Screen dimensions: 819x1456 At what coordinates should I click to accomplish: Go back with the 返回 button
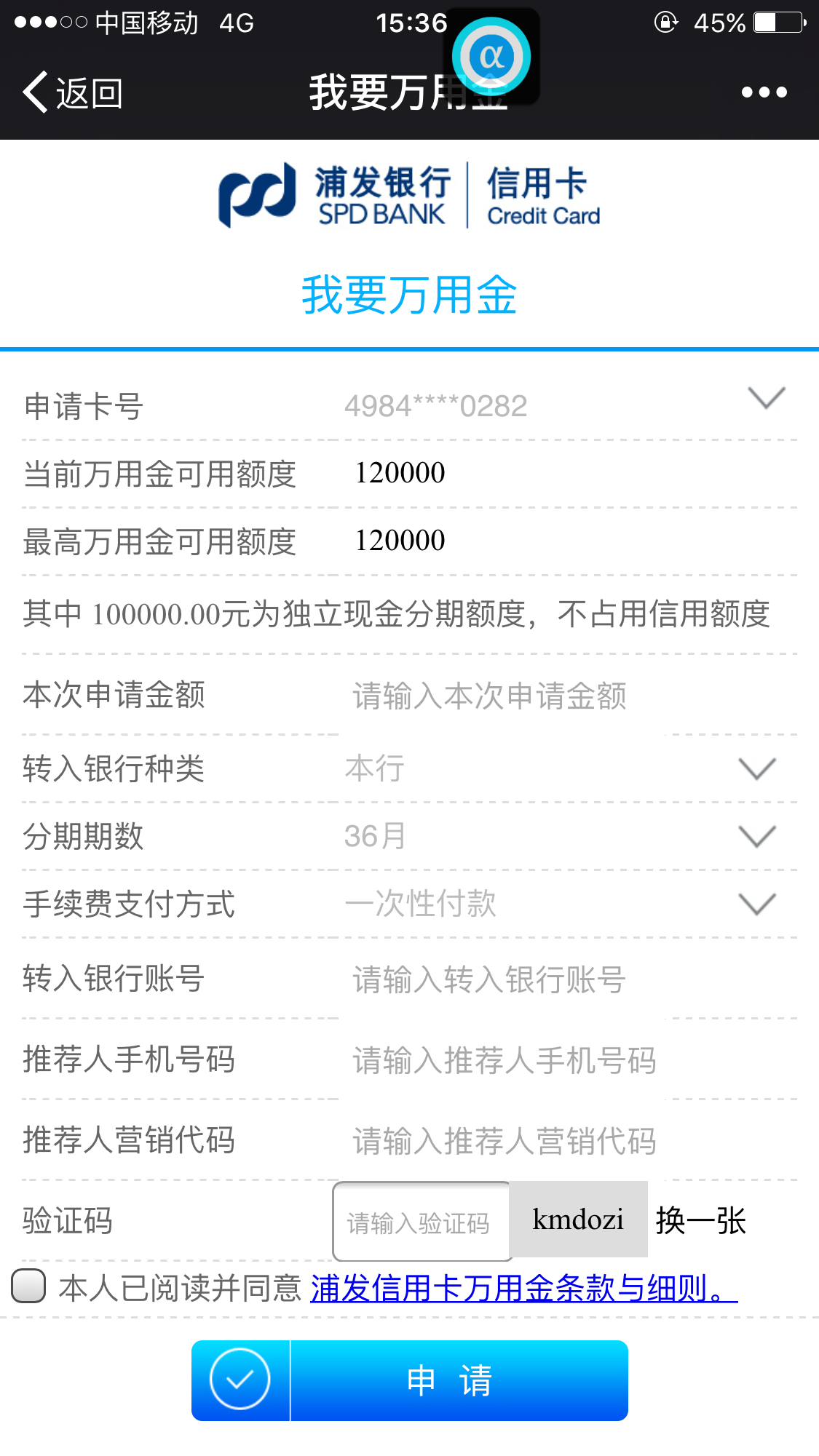click(73, 92)
